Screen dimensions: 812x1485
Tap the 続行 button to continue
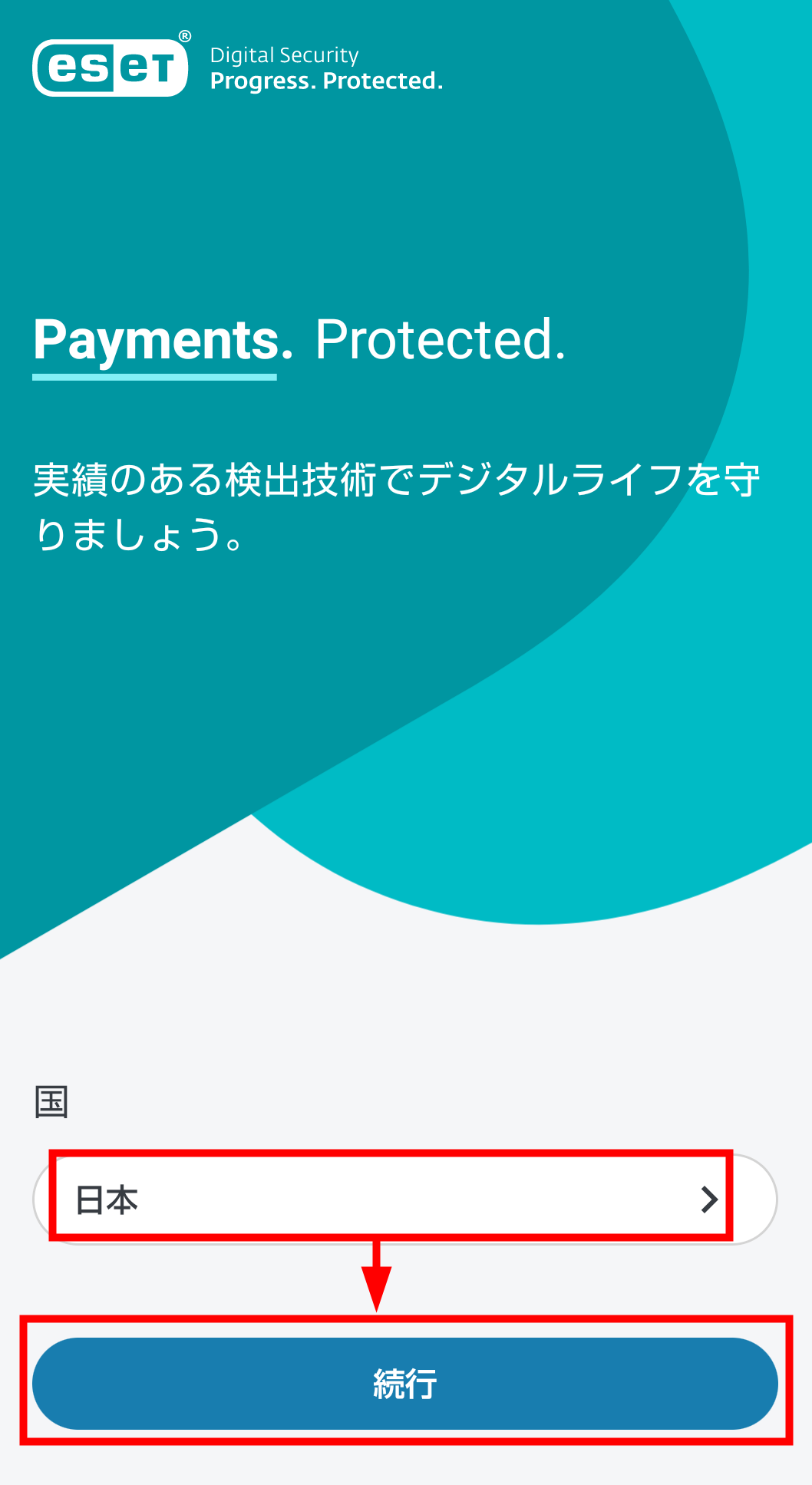404,1383
